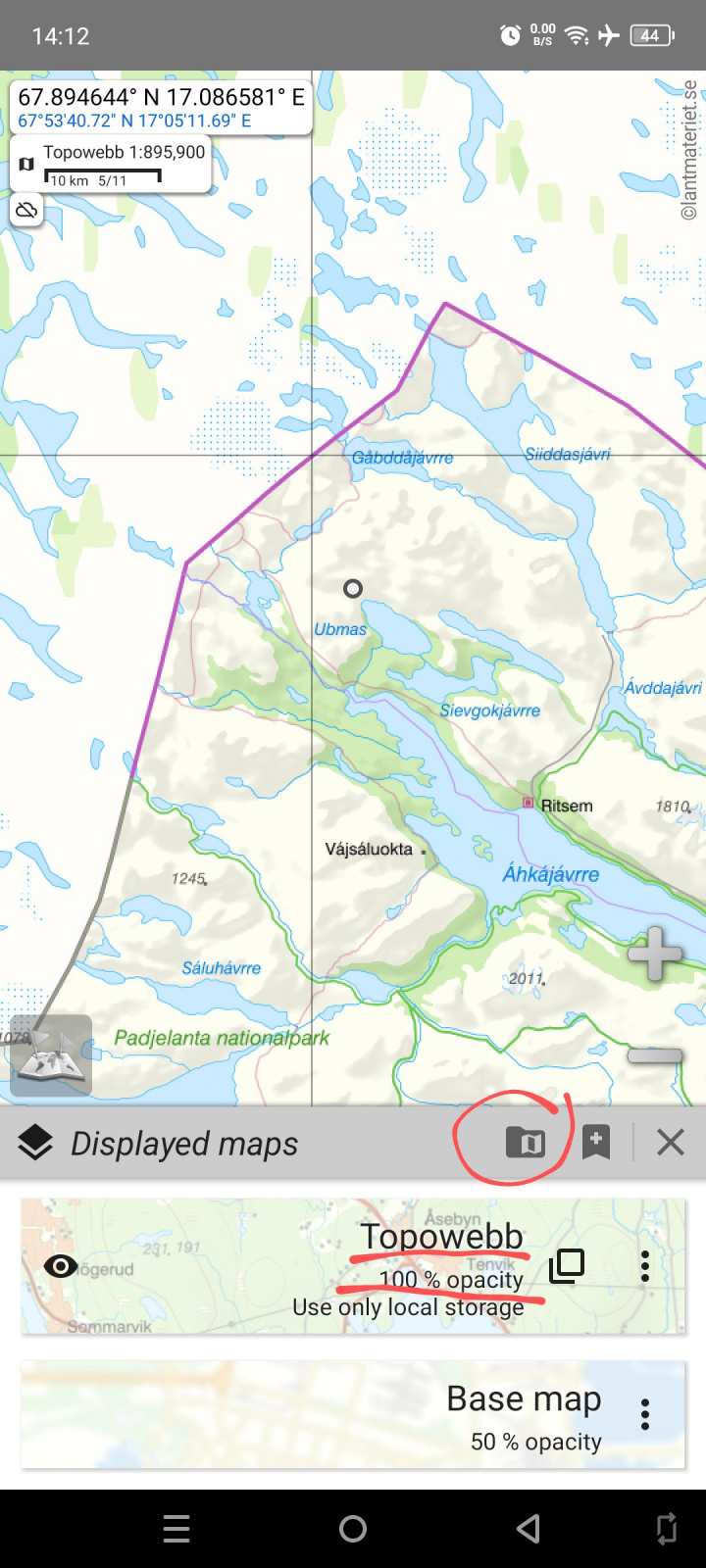Open the Topowebb layer's three-dot menu
This screenshot has width=706, height=1568.
tap(644, 1266)
